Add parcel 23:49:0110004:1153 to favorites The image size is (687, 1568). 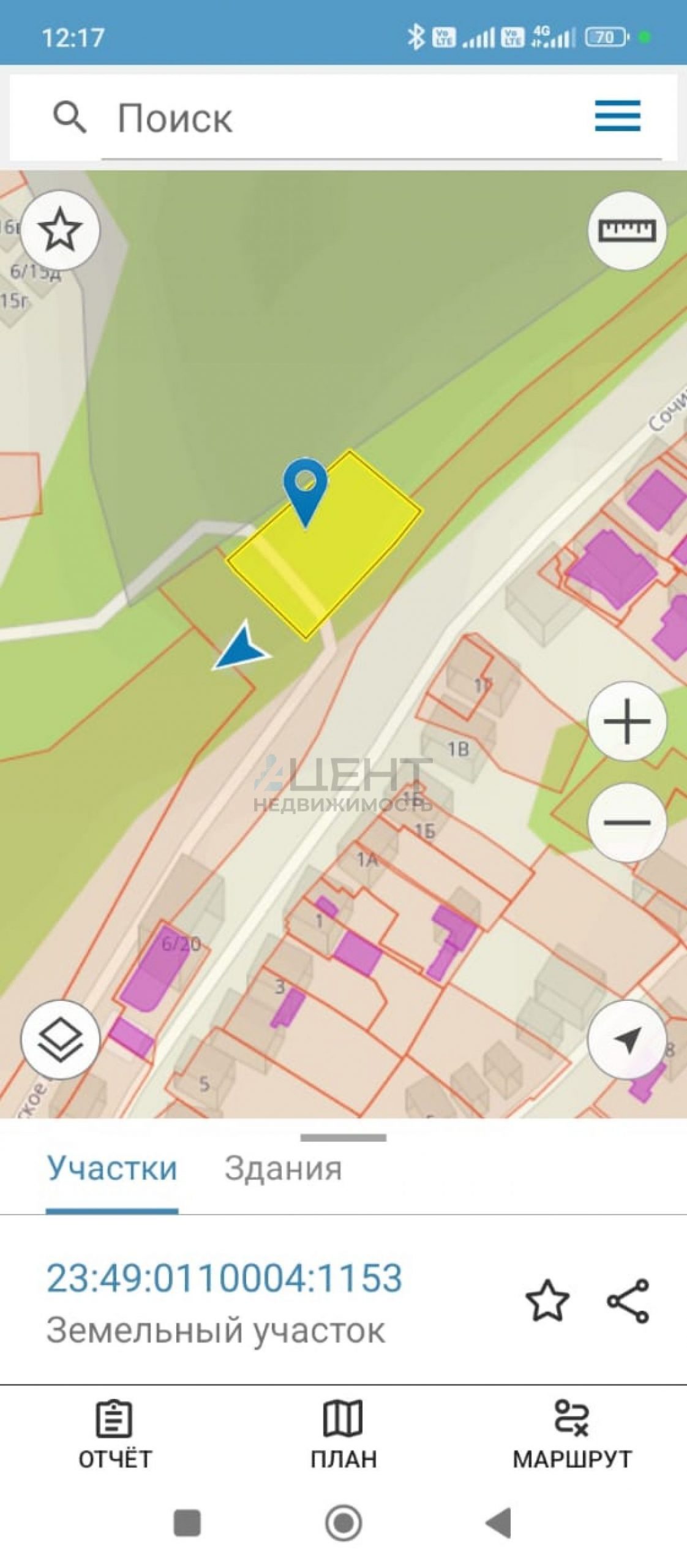(x=547, y=1300)
